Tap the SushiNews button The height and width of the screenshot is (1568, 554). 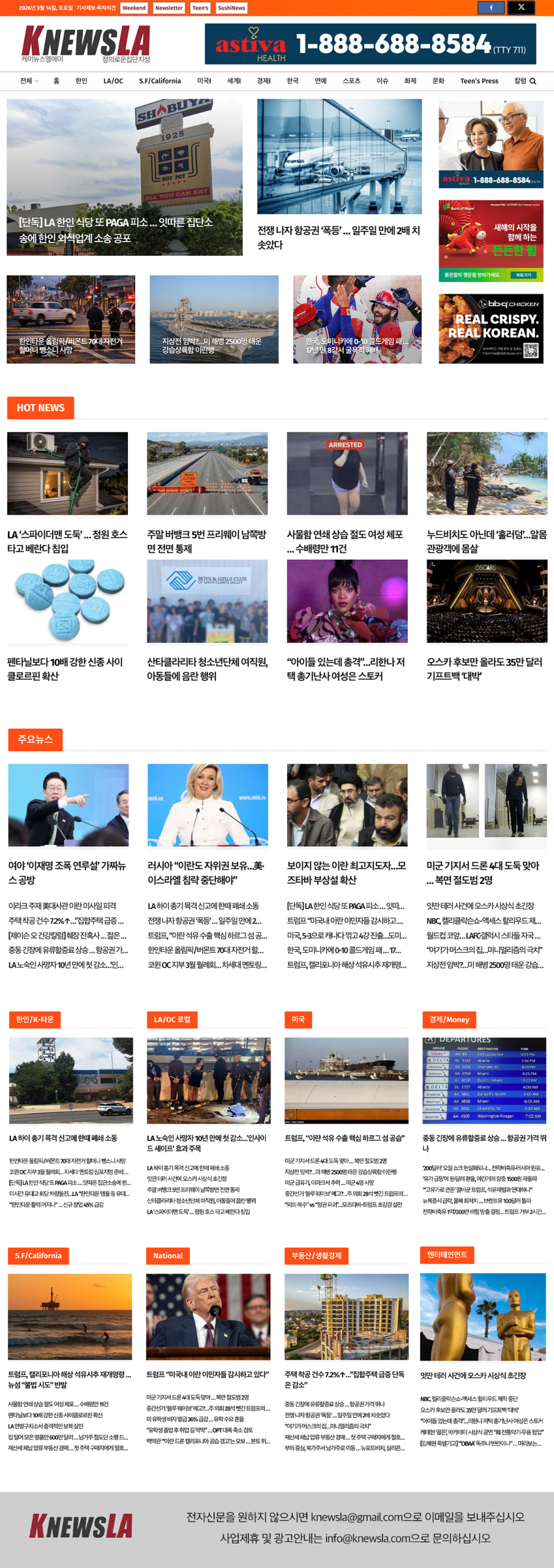pyautogui.click(x=231, y=8)
